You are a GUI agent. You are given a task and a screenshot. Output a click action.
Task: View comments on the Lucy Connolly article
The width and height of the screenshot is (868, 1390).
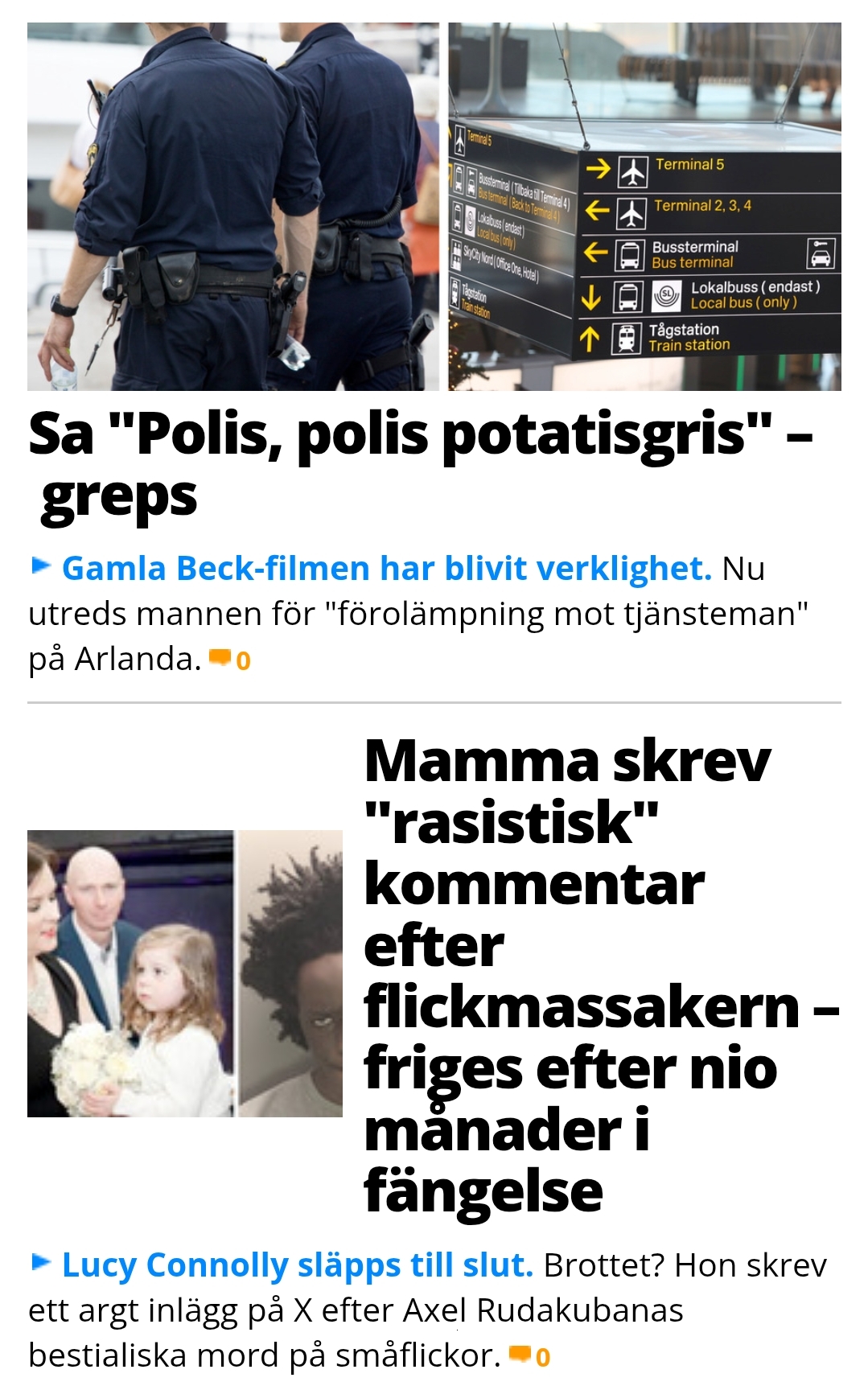[531, 1357]
